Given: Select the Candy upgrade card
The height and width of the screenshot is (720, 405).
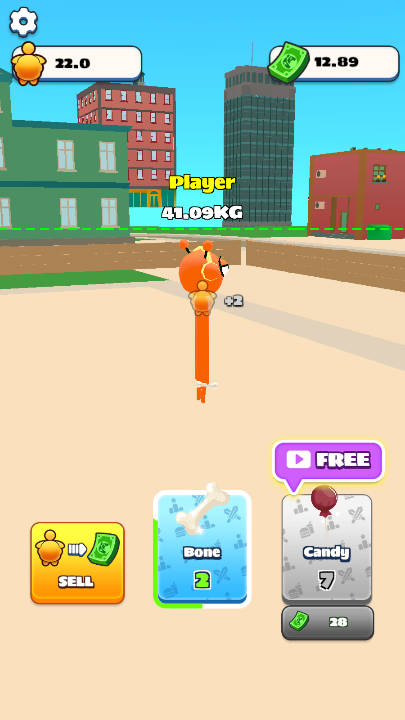Looking at the screenshot, I should click(x=326, y=549).
